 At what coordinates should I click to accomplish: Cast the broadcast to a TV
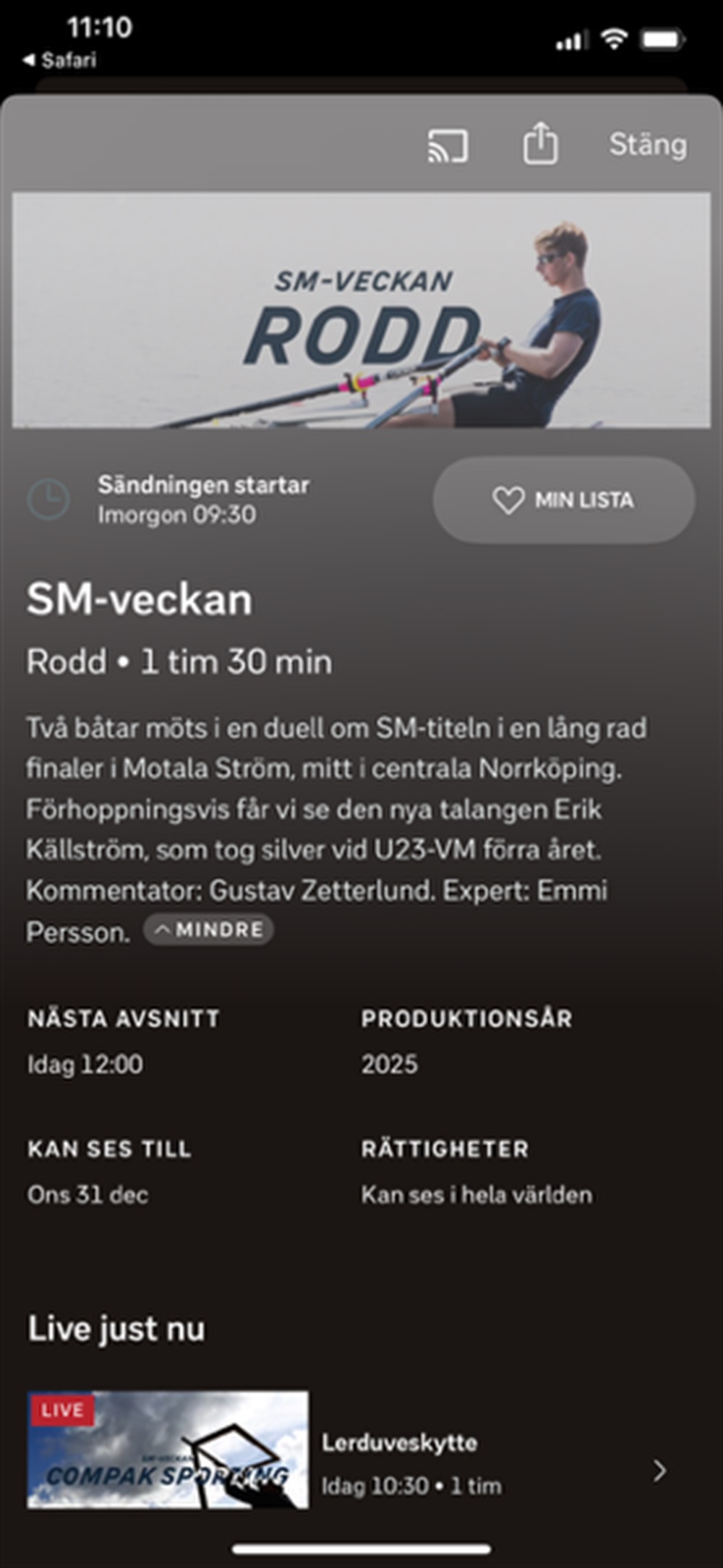pyautogui.click(x=448, y=145)
